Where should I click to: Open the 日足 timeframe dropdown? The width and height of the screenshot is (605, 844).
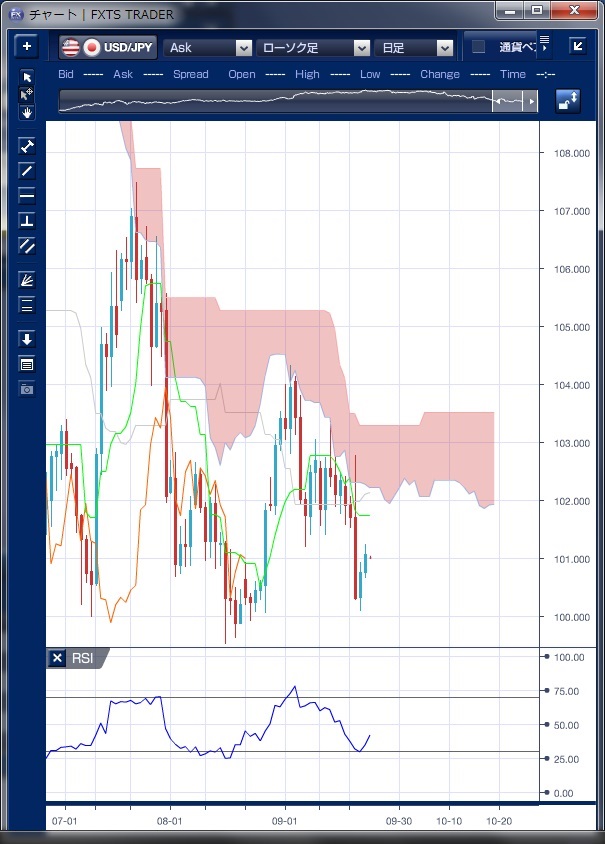(416, 47)
